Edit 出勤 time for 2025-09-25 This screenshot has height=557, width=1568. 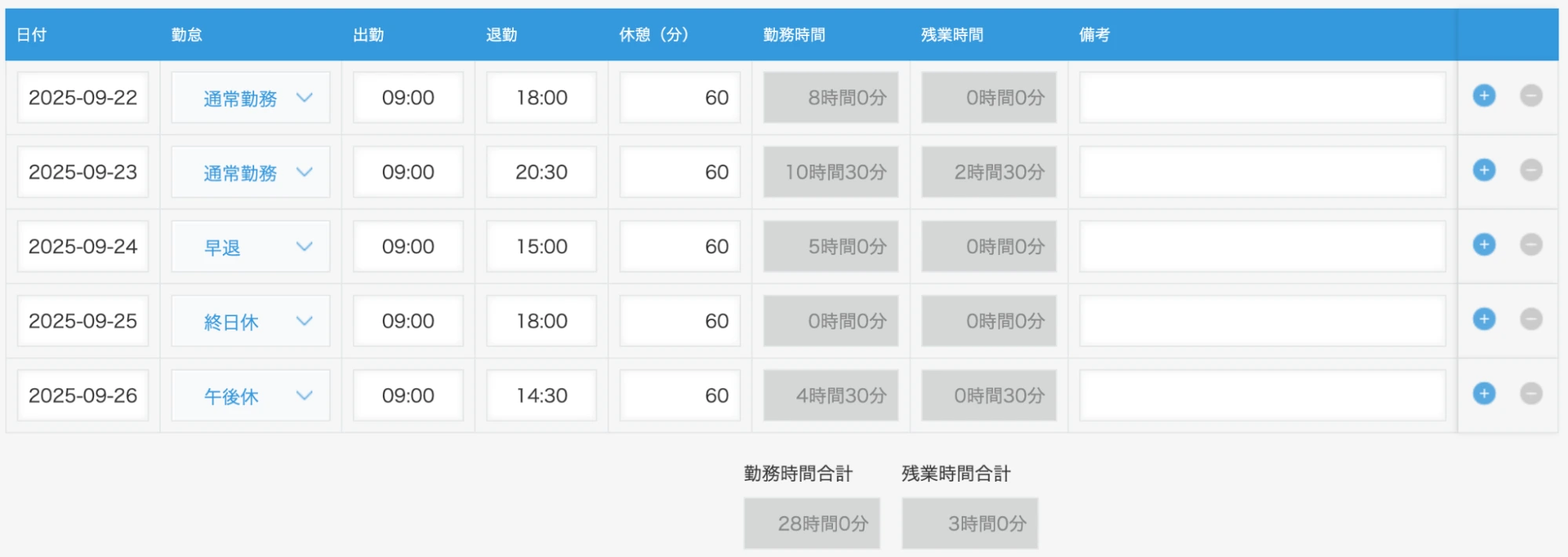pos(408,321)
